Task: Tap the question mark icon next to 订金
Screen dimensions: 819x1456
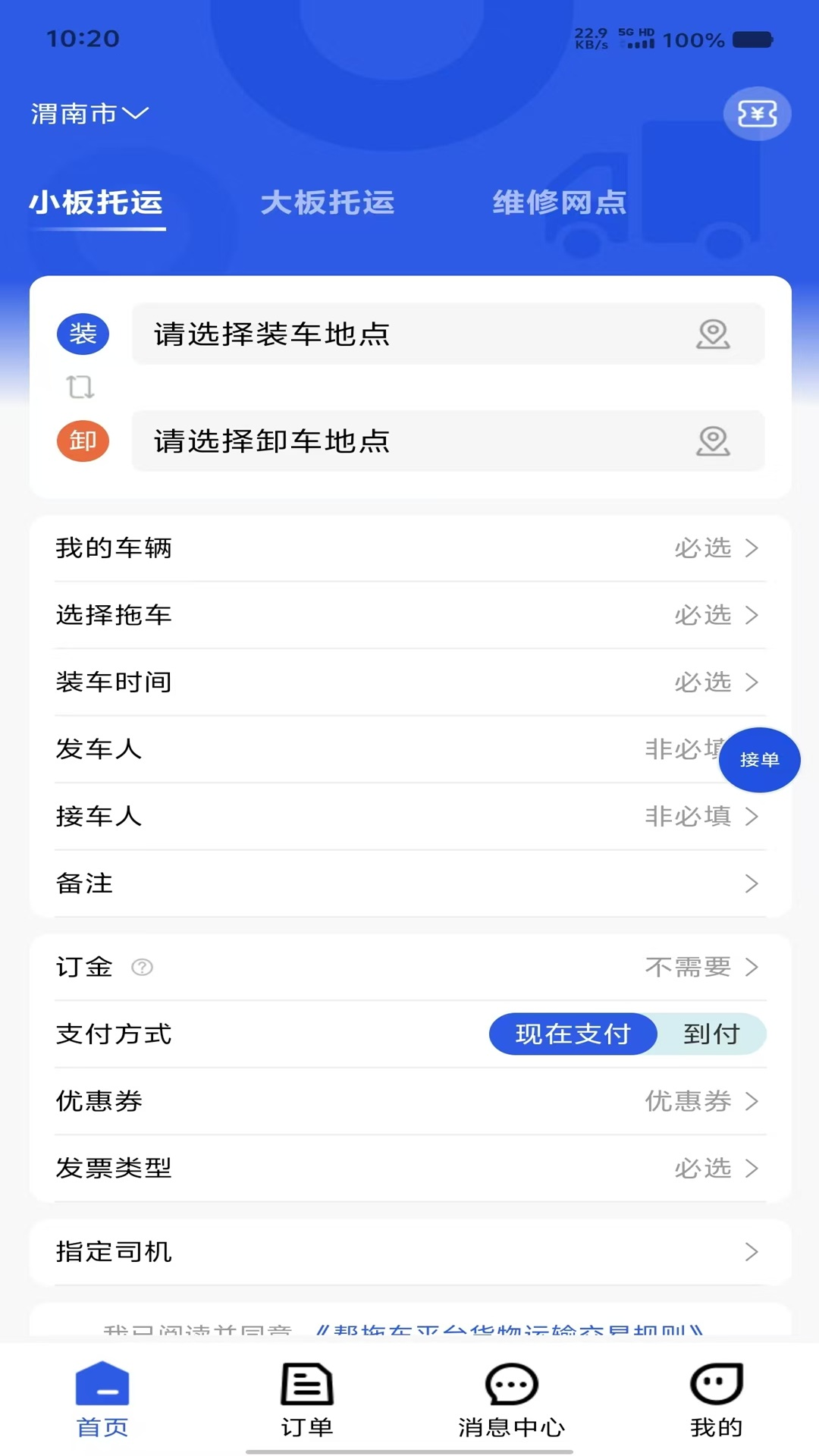Action: point(142,968)
